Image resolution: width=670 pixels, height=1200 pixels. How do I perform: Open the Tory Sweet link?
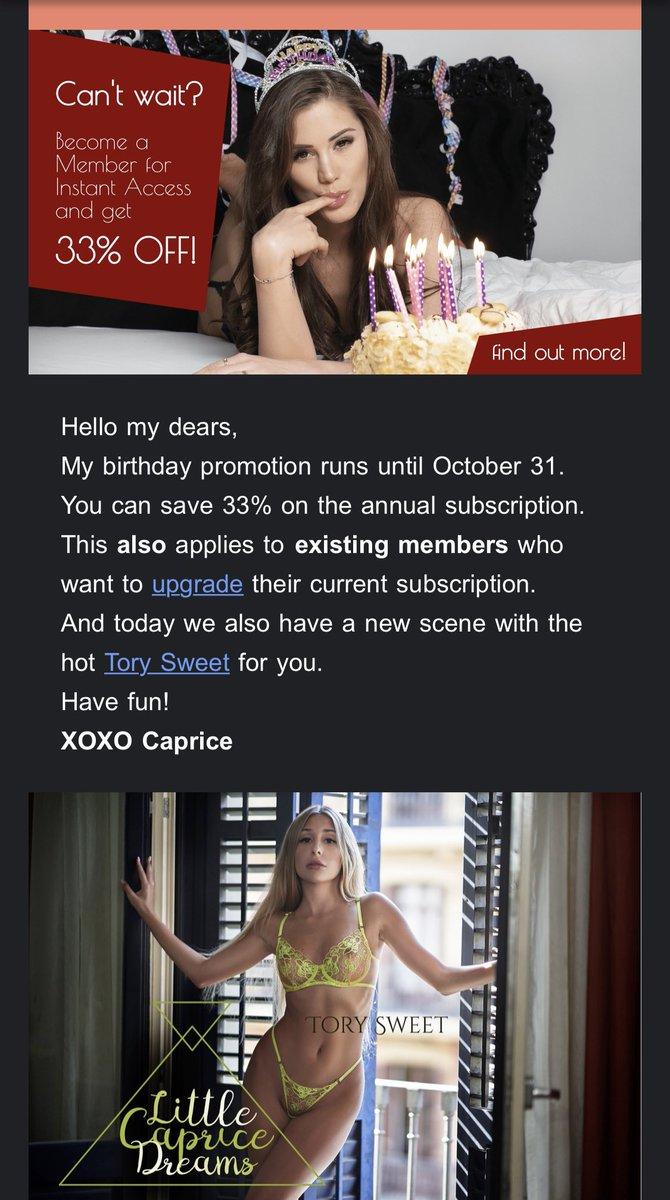pos(167,662)
